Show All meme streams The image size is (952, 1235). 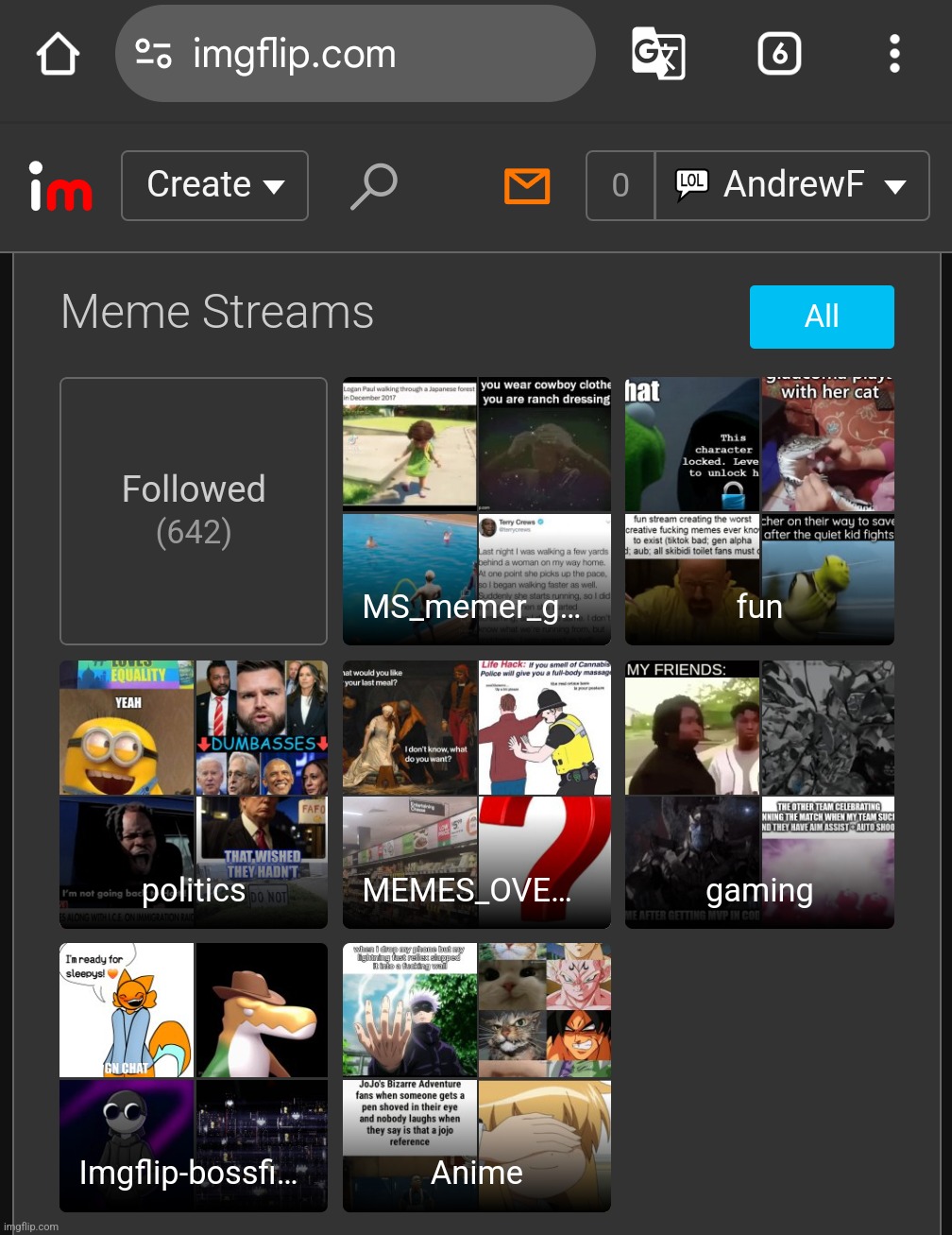click(821, 317)
